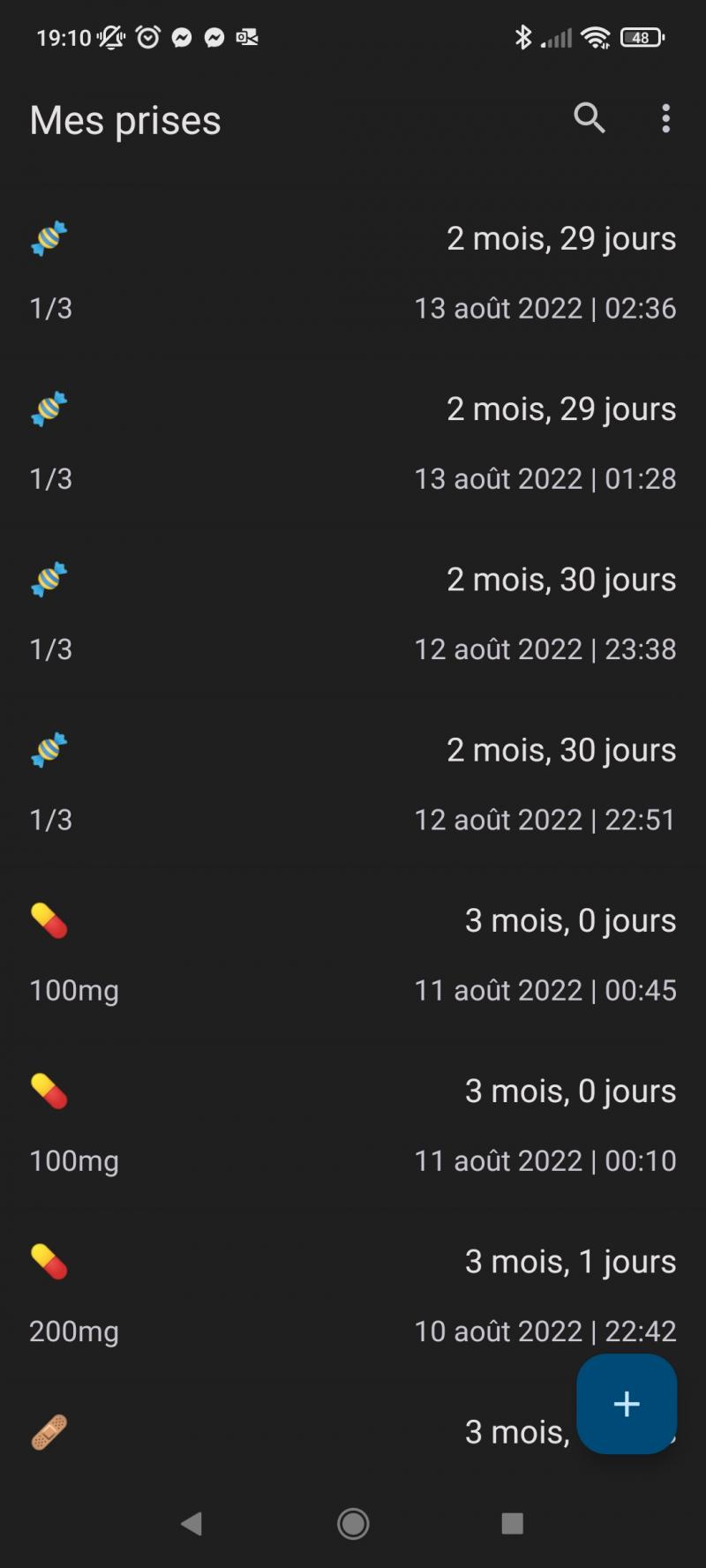Tap the candy icon on the 02:36 entry

point(49,238)
